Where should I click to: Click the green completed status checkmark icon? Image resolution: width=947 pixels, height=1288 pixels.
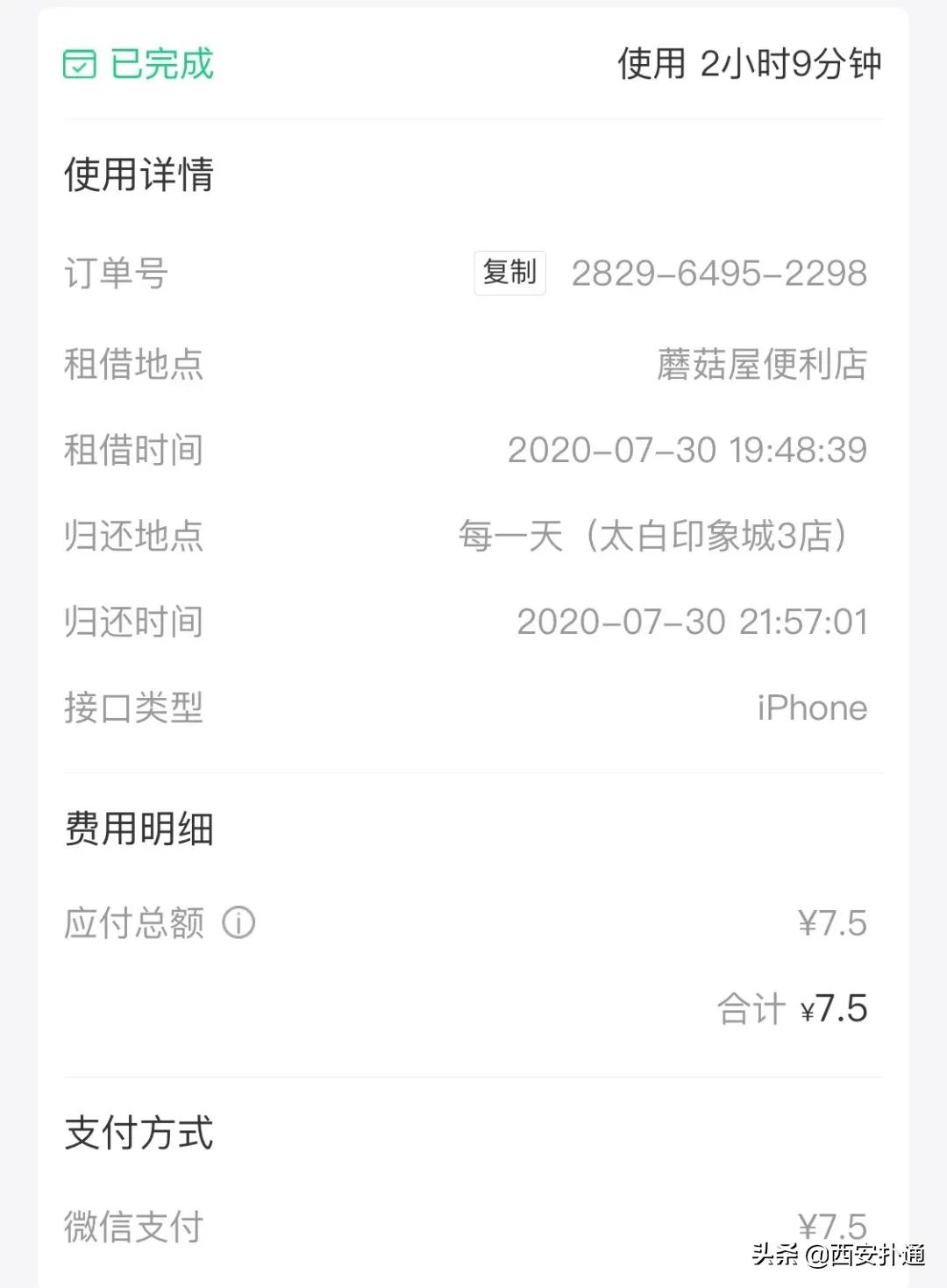tap(80, 64)
